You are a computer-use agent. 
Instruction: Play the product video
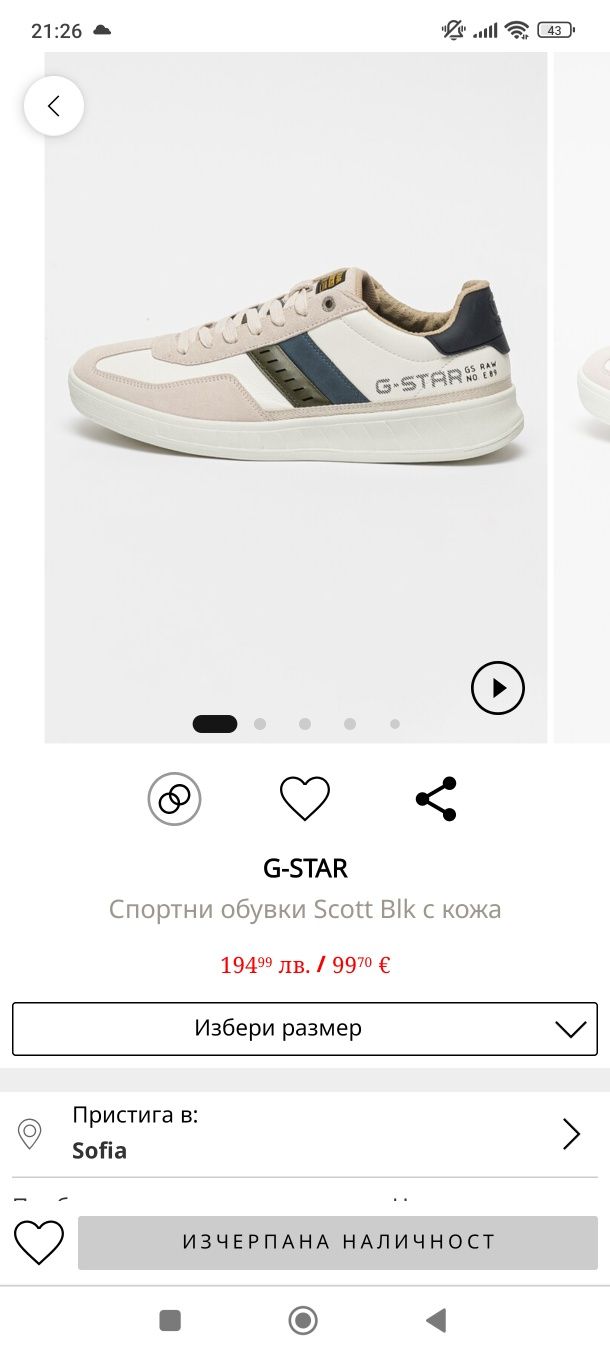tap(498, 688)
